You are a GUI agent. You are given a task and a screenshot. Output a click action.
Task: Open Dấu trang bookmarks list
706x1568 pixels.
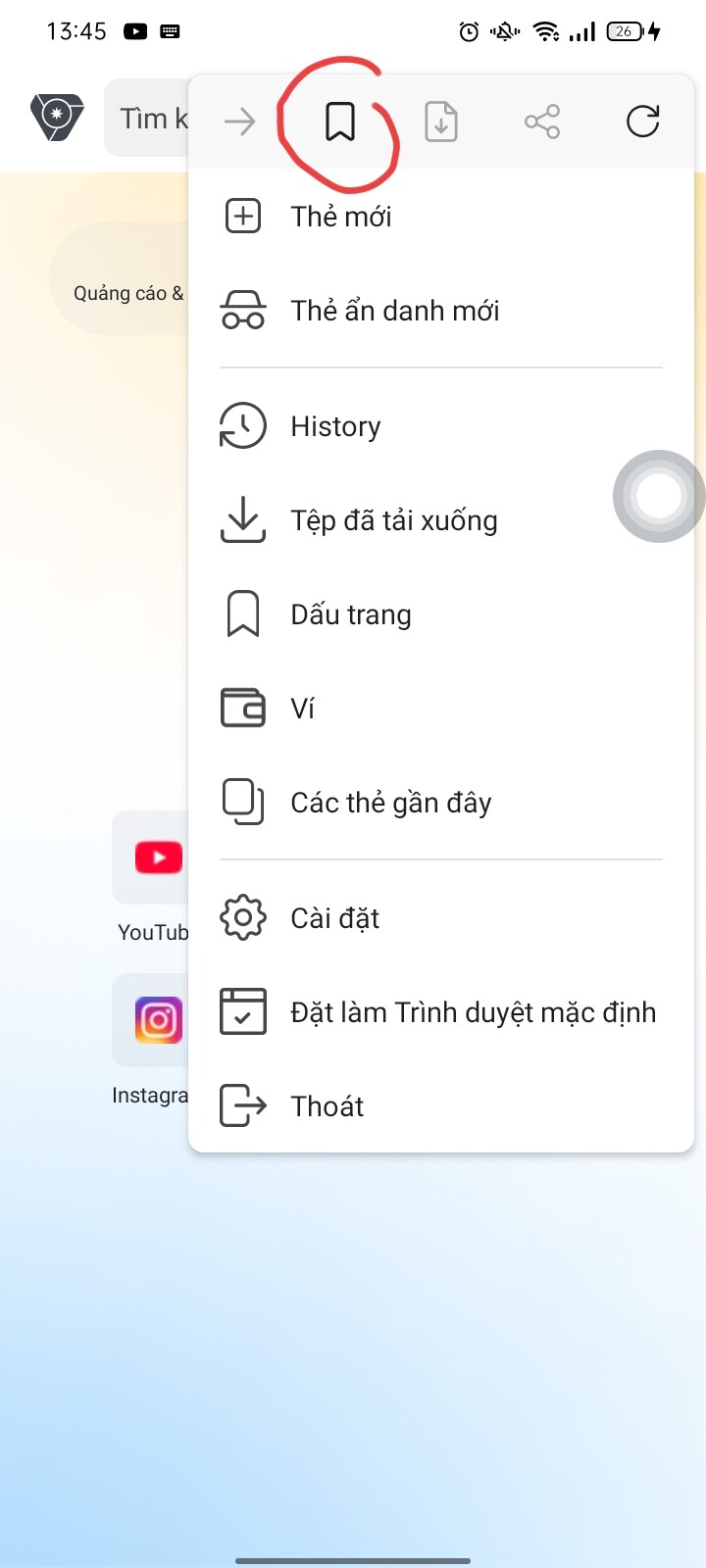(x=441, y=614)
